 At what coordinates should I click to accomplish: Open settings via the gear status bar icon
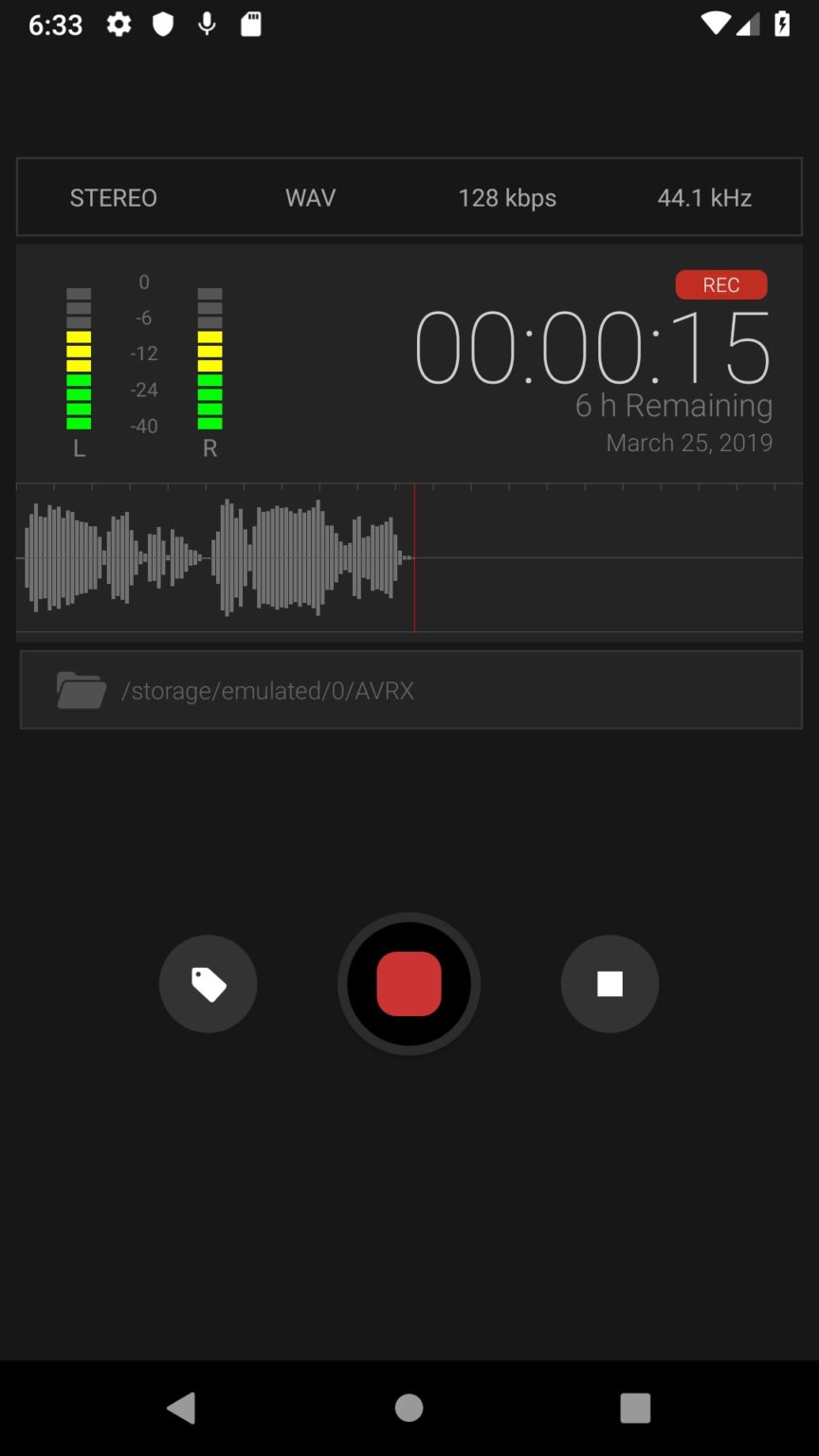tap(118, 25)
